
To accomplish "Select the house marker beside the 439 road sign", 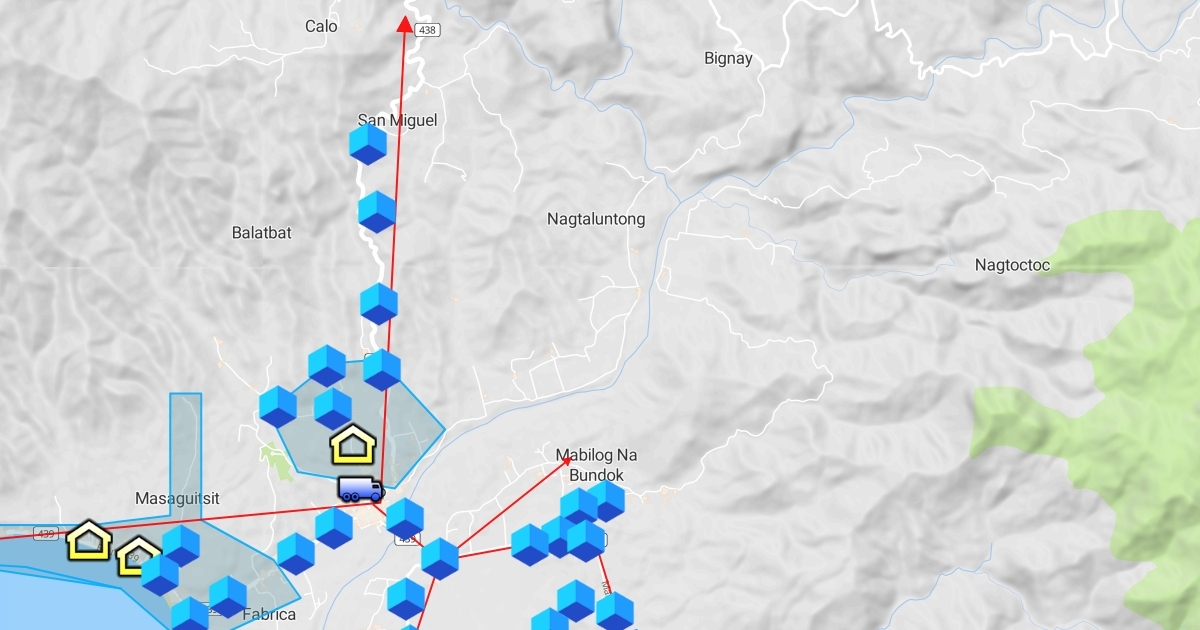I will pos(89,540).
